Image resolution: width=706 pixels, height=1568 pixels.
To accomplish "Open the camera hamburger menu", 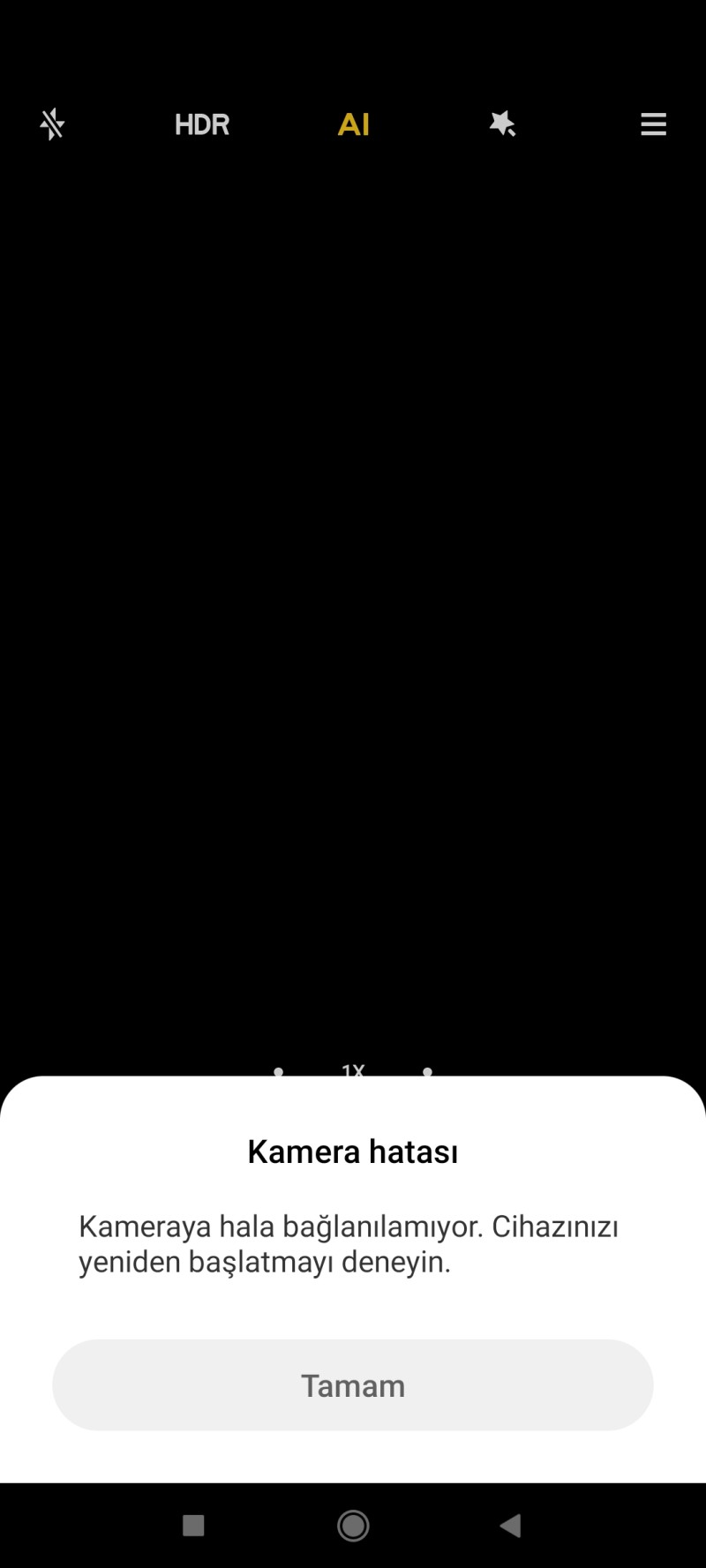I will [653, 124].
